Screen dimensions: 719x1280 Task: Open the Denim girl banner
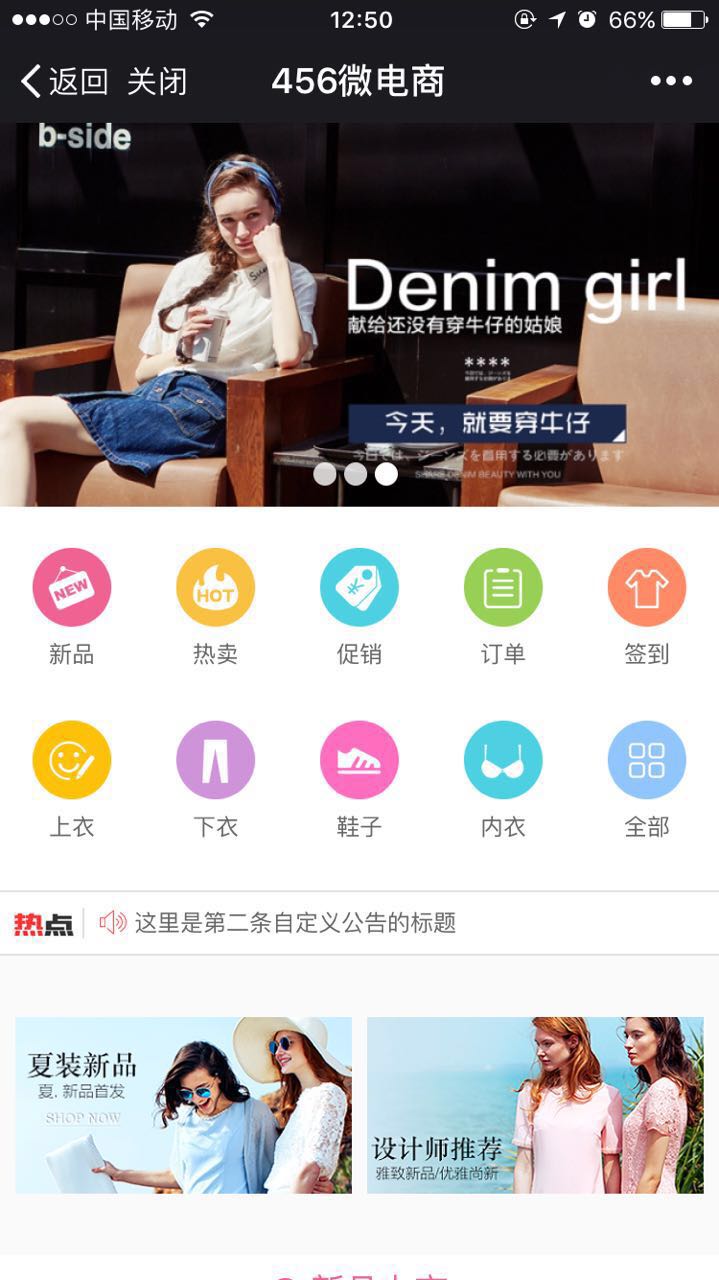359,314
